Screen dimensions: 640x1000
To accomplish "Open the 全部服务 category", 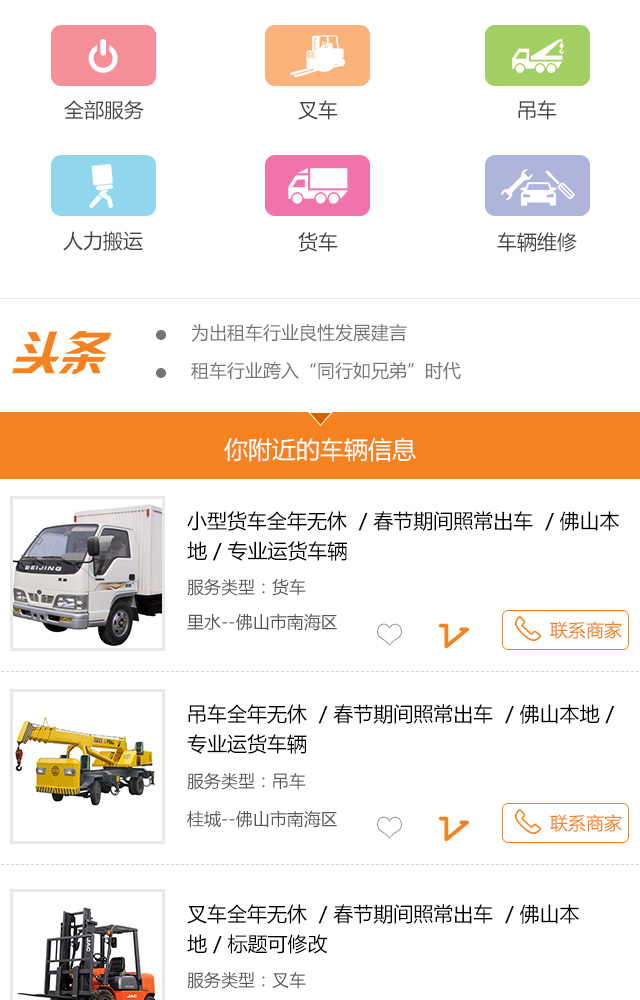I will click(x=103, y=56).
